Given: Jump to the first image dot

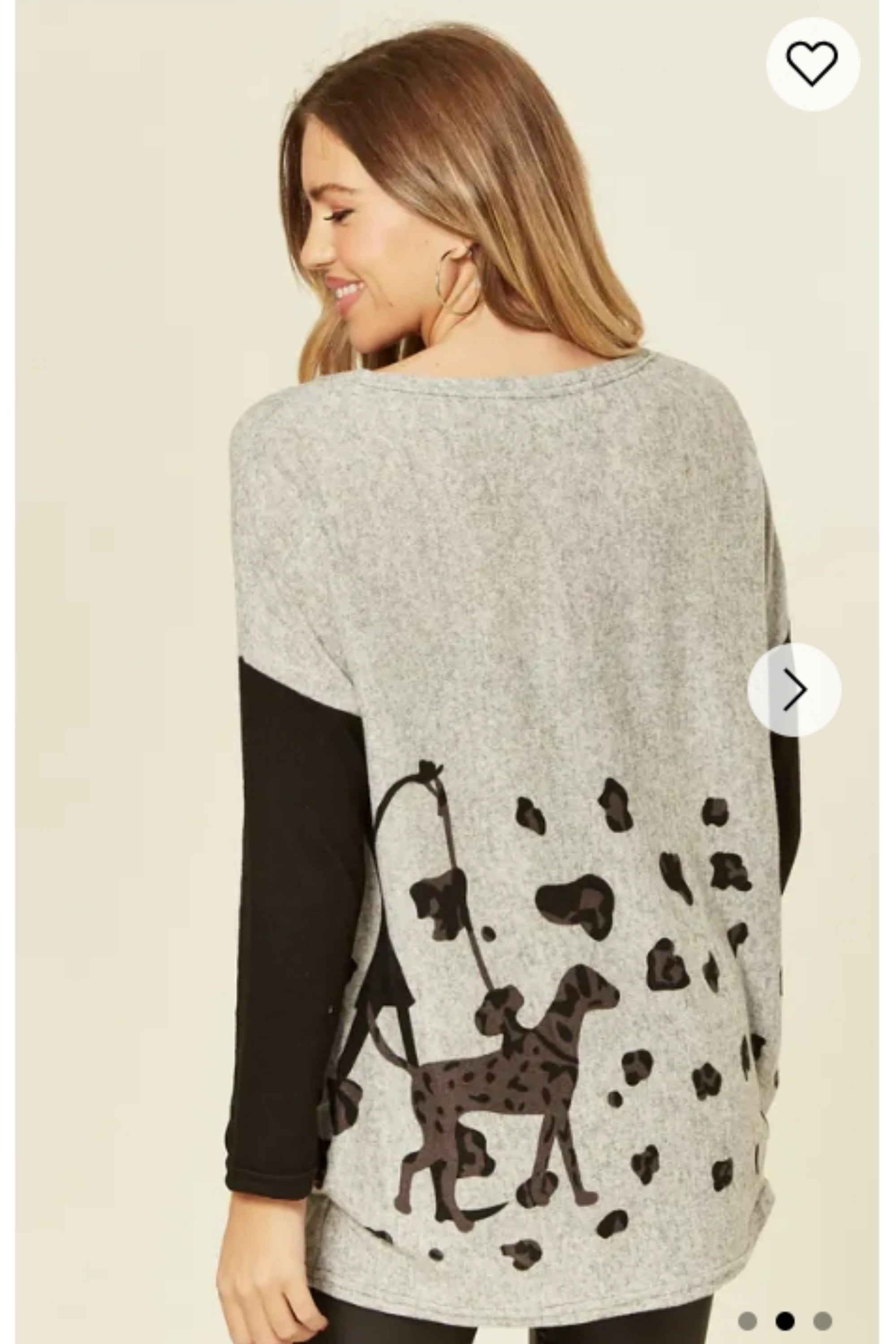Looking at the screenshot, I should (747, 1316).
